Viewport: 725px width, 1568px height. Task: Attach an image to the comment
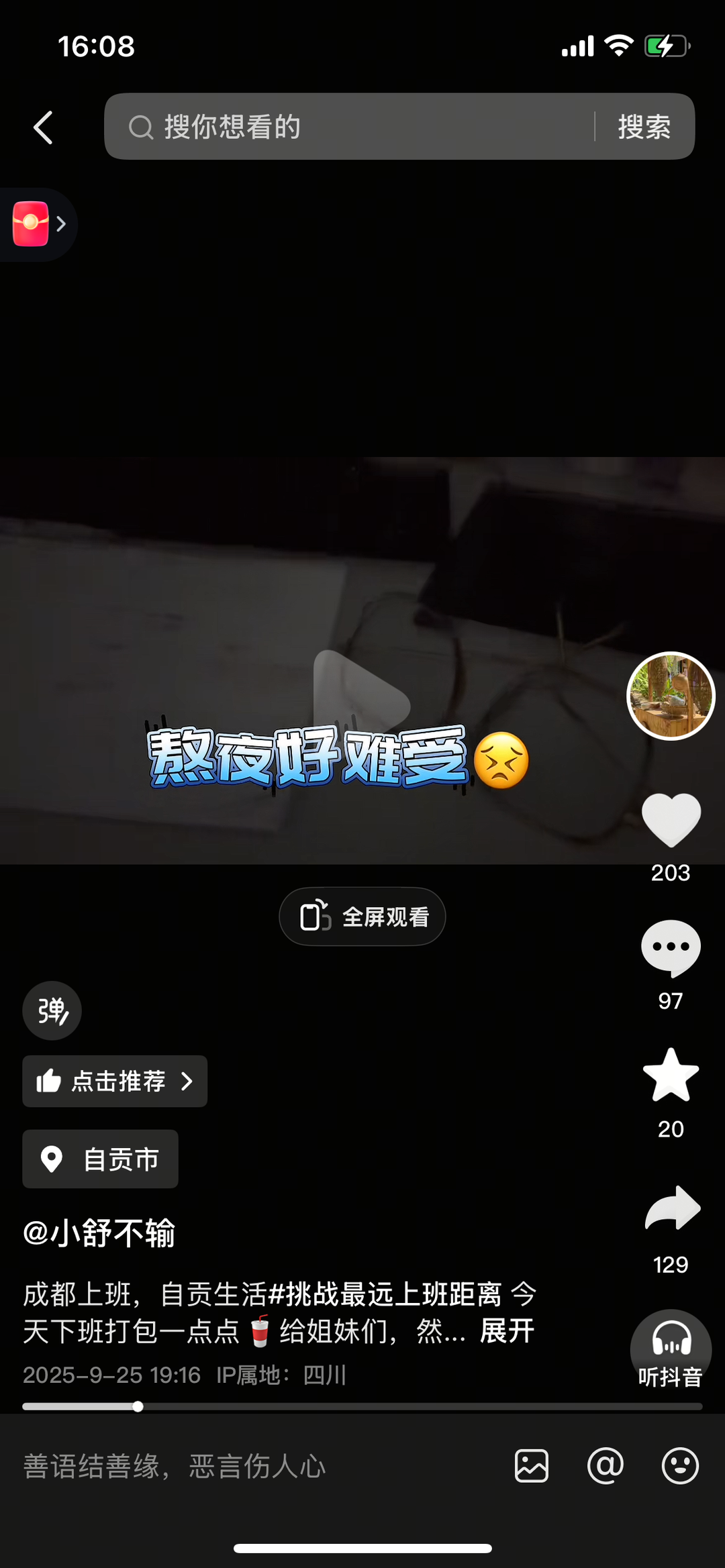[532, 1466]
